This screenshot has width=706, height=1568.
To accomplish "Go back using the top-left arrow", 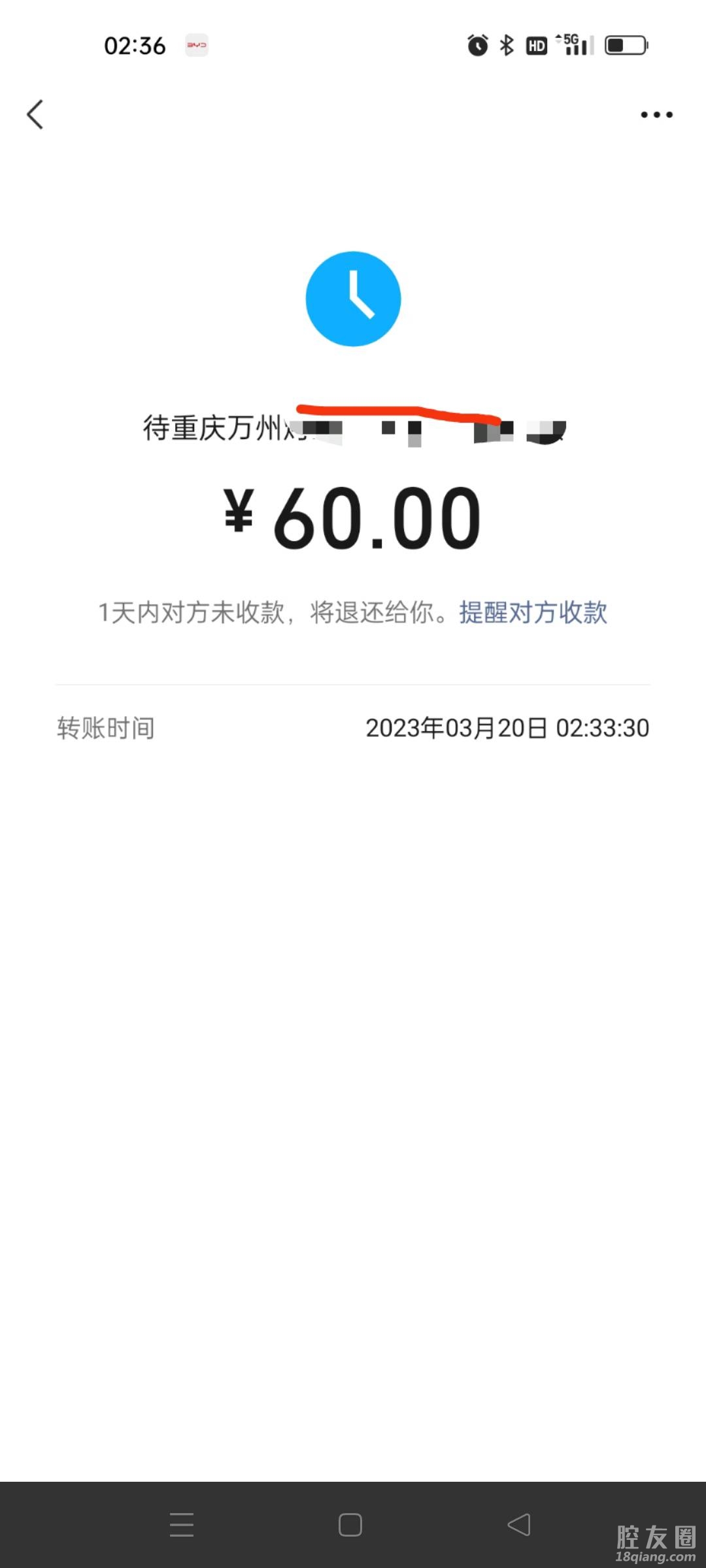I will (x=35, y=115).
